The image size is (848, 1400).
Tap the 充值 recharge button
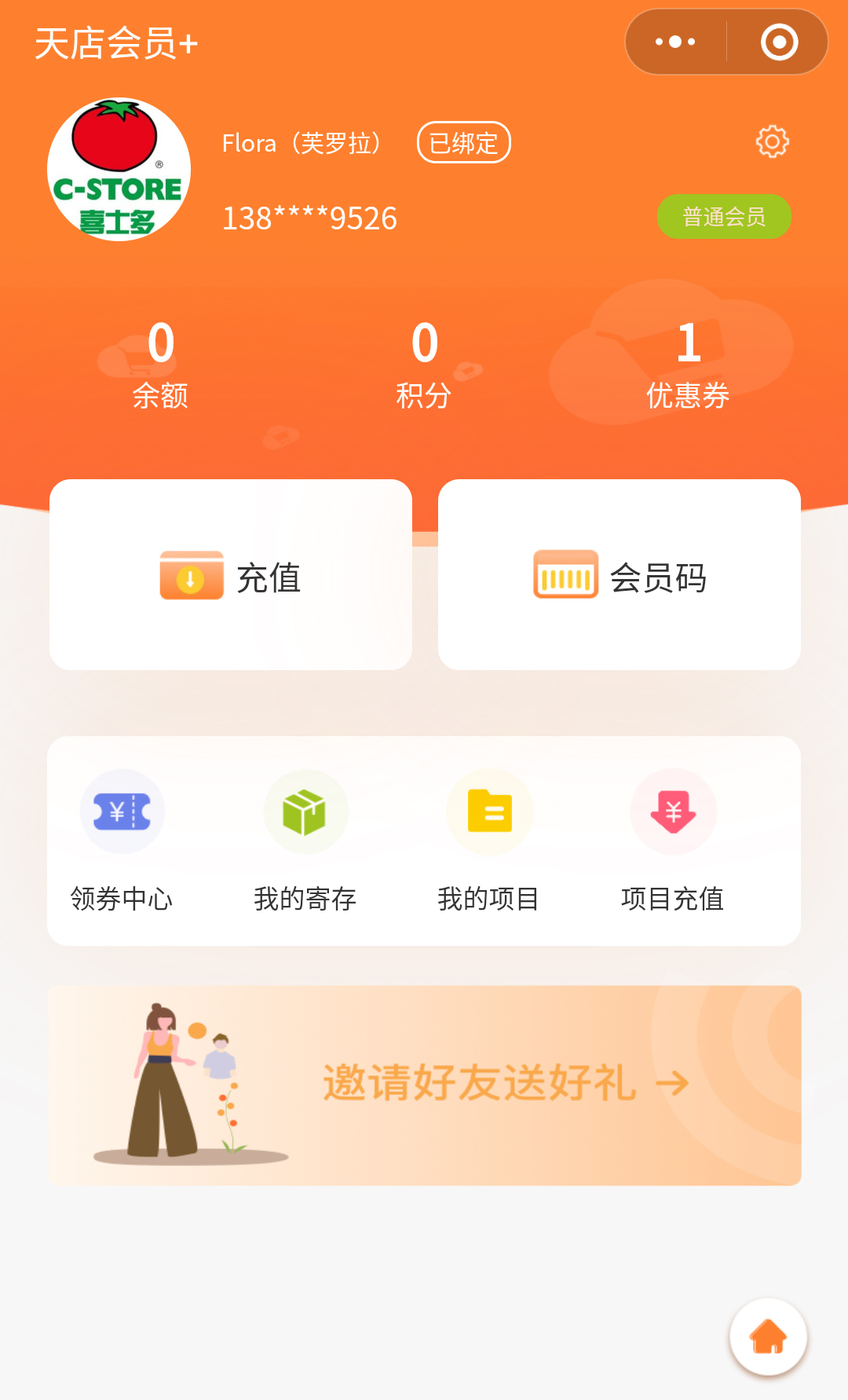tap(231, 574)
